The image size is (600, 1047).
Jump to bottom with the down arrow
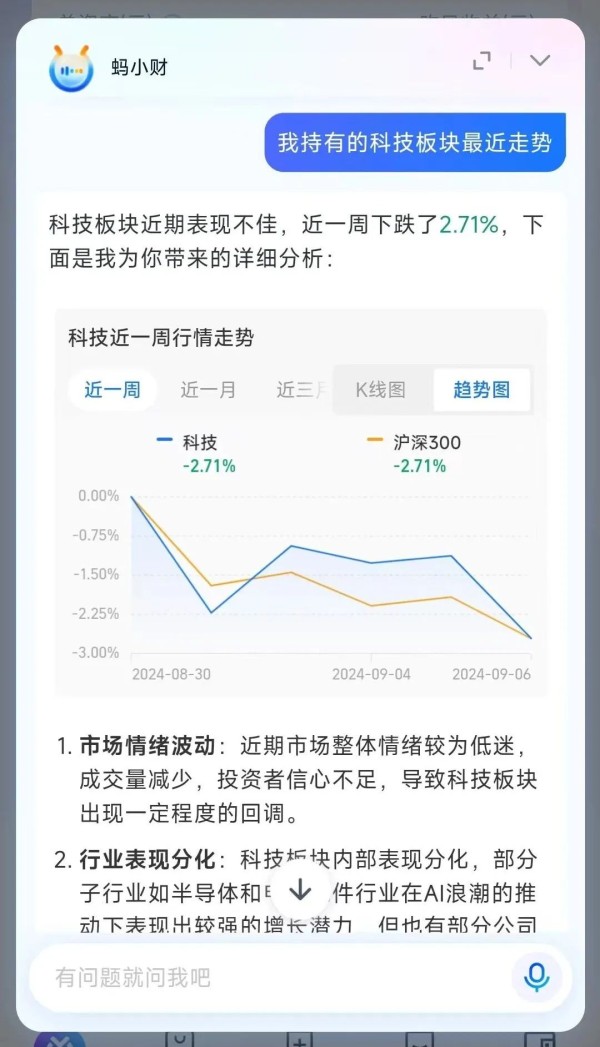tap(300, 890)
